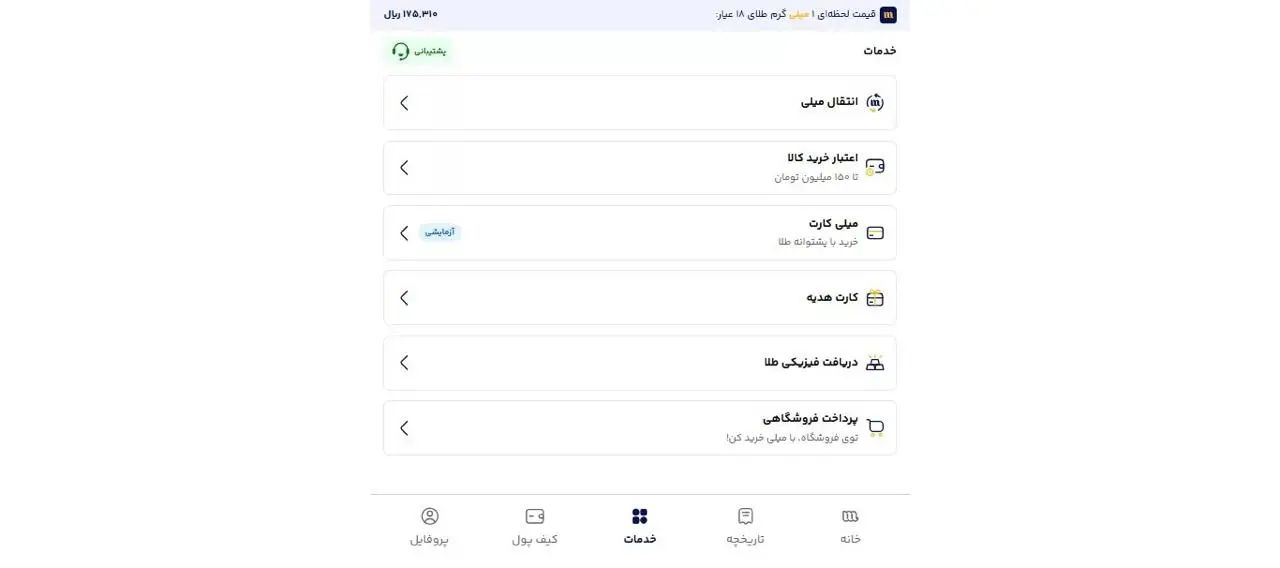Switch to the خانه home tab

point(850,526)
